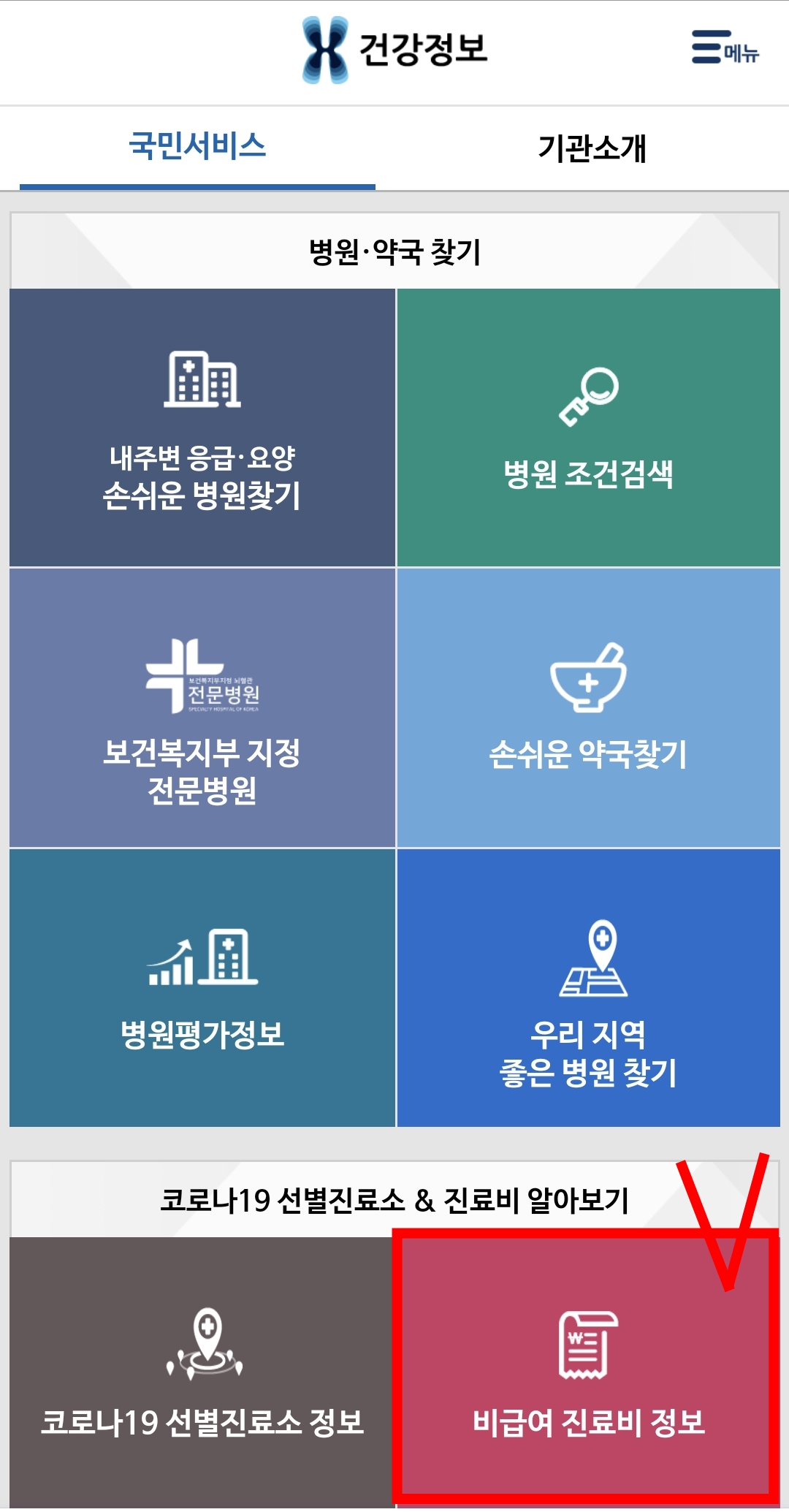Open 병원 조건검색 tile
Screen dimensions: 789x1512
point(589,428)
